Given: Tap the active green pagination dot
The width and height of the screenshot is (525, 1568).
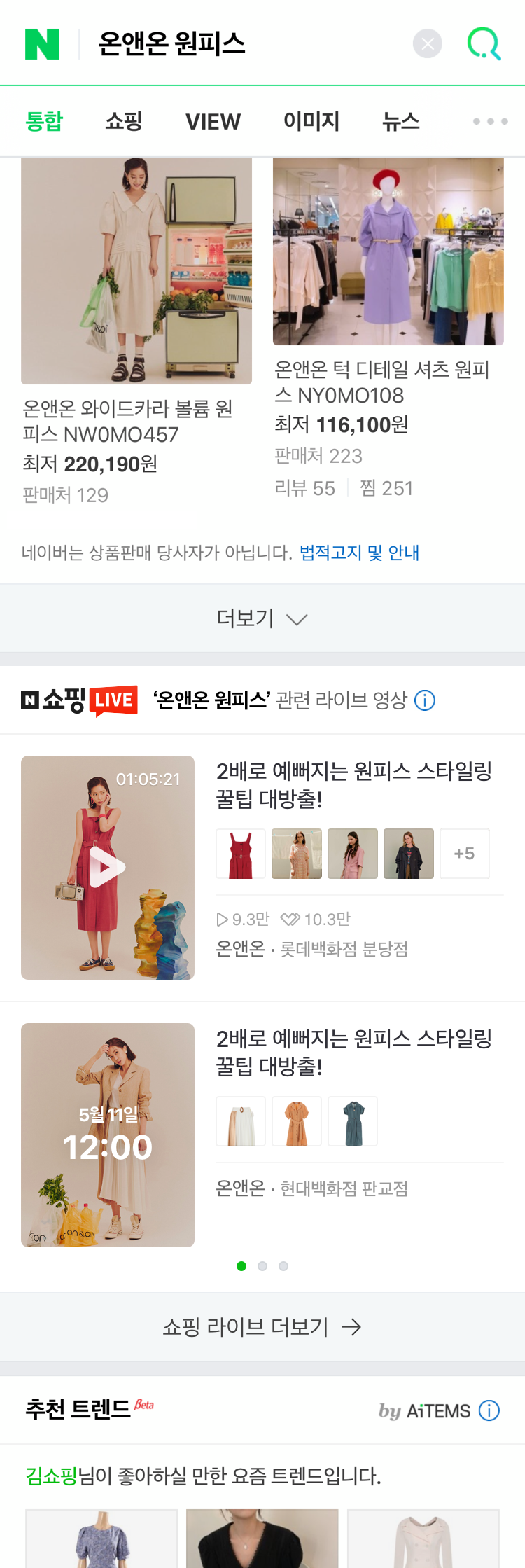Looking at the screenshot, I should [x=241, y=1265].
